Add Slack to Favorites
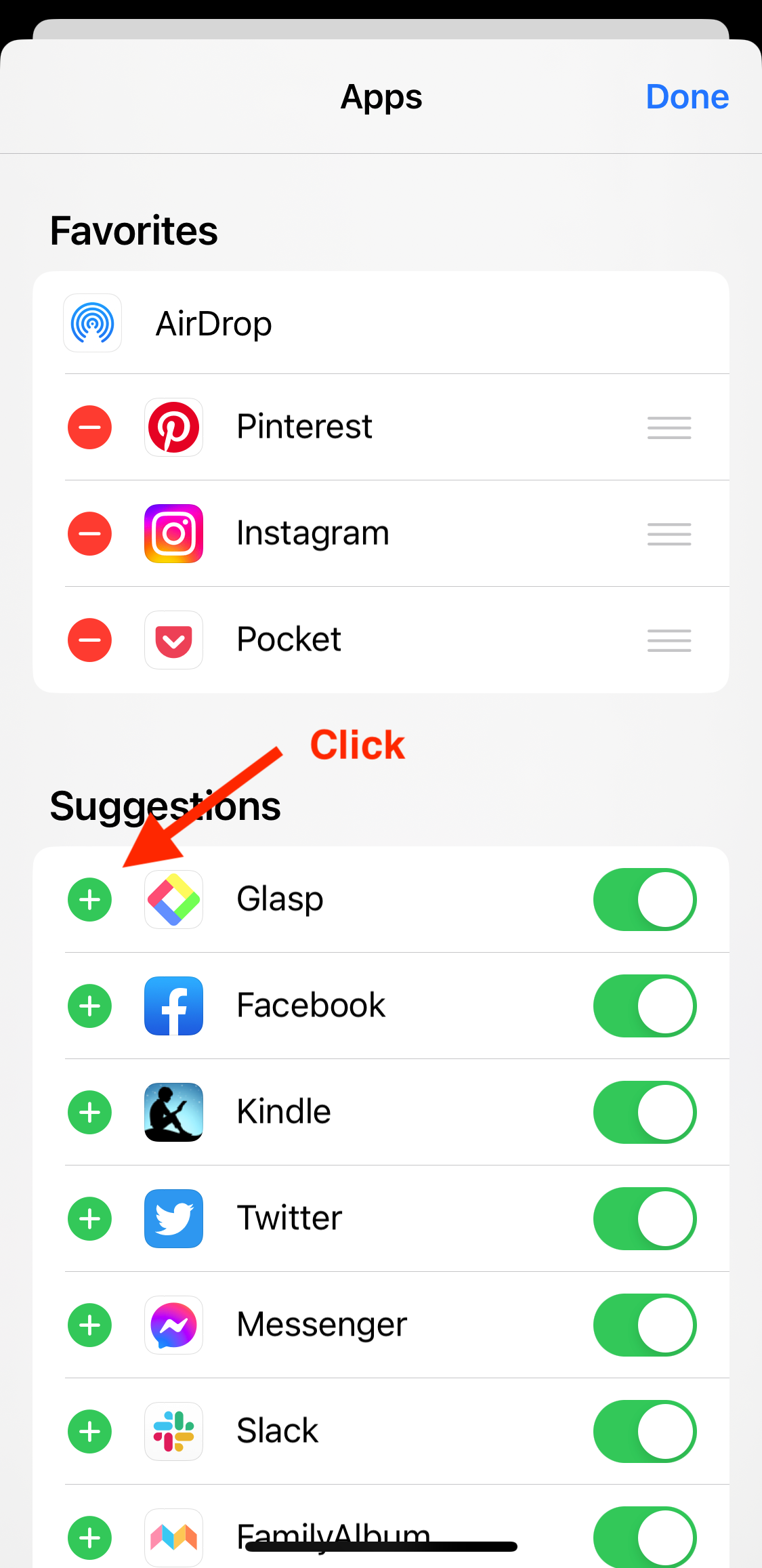This screenshot has width=762, height=1568. (x=89, y=1432)
